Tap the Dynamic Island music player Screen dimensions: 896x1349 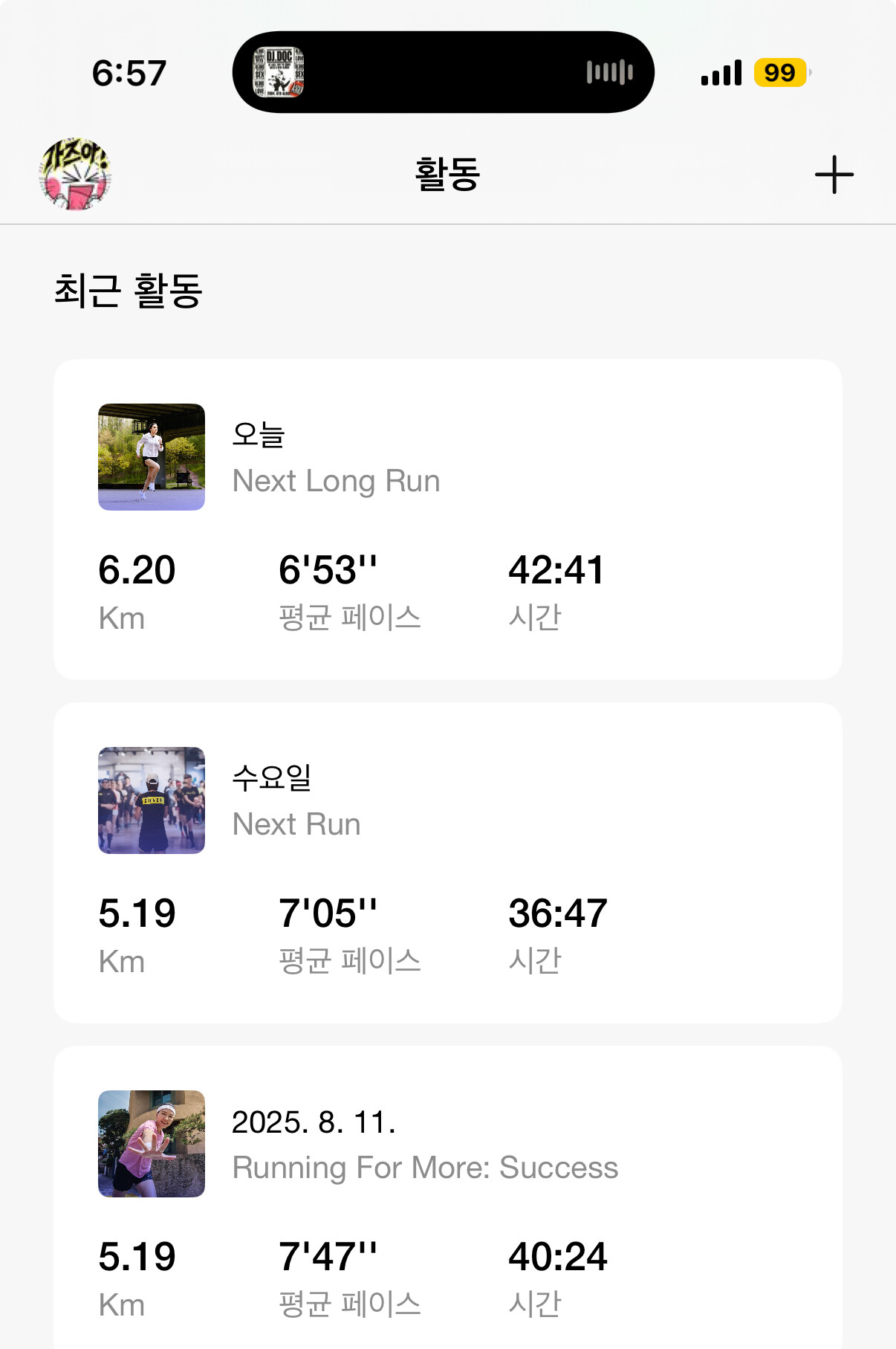[x=443, y=72]
